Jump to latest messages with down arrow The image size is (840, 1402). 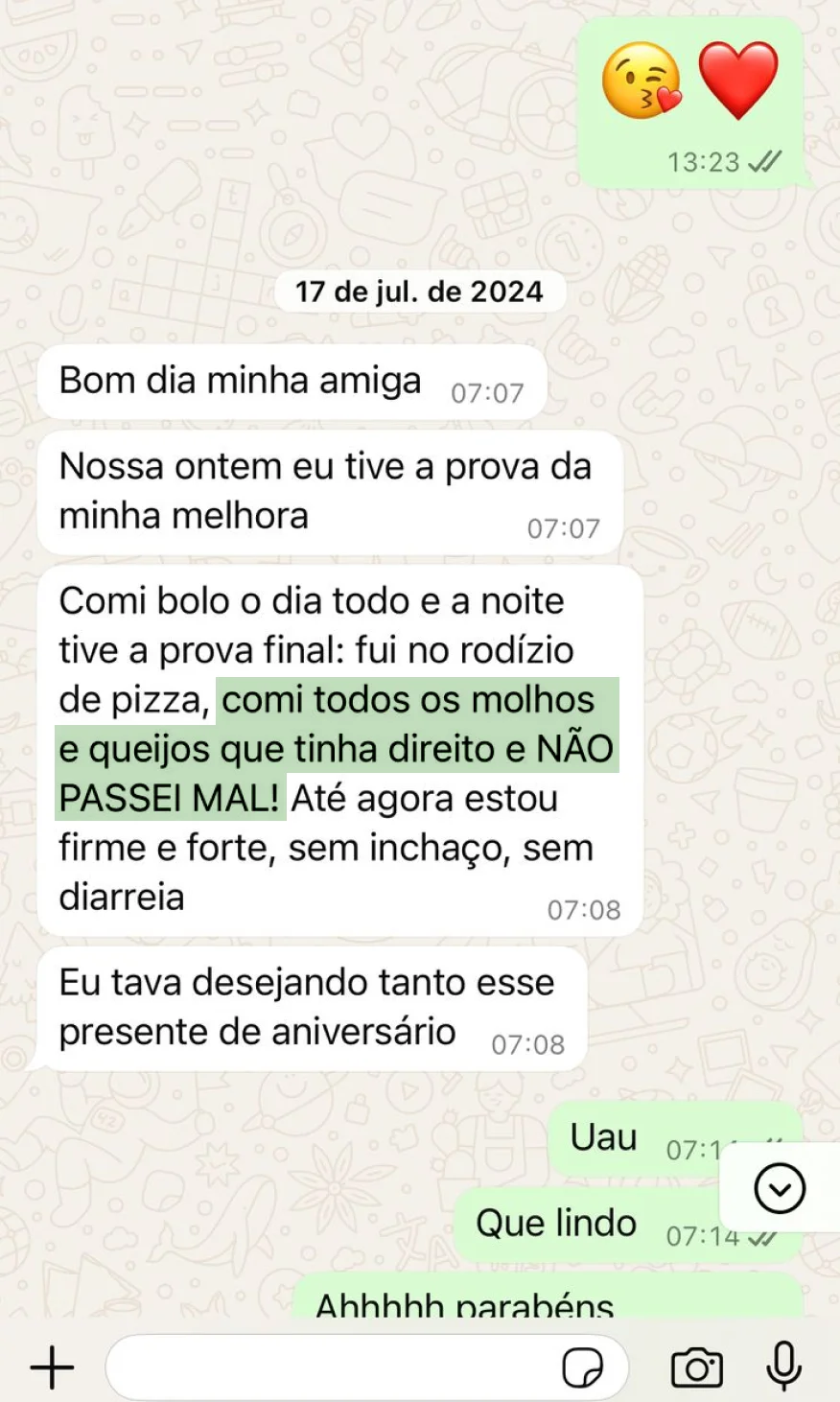[x=780, y=1189]
